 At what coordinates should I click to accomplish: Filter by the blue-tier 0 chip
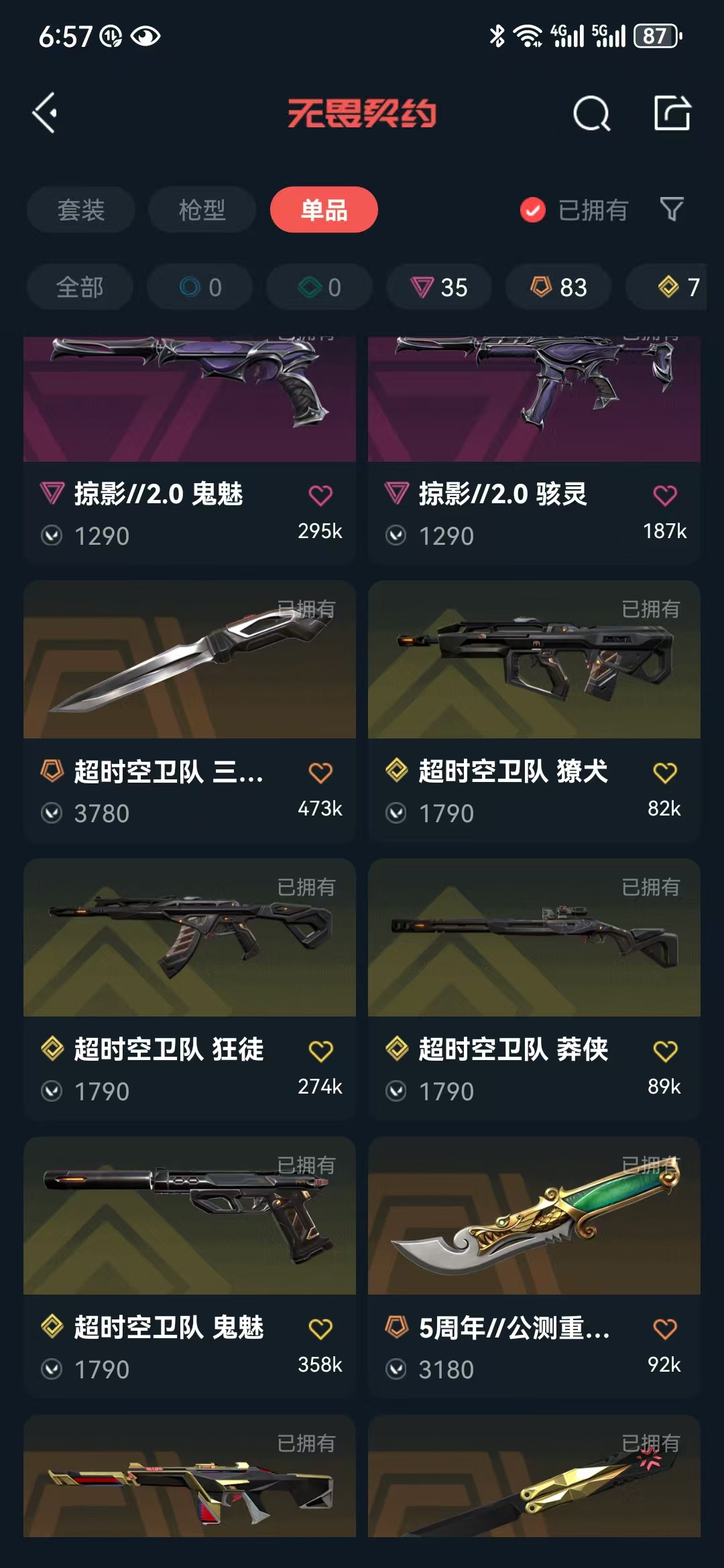(x=200, y=287)
